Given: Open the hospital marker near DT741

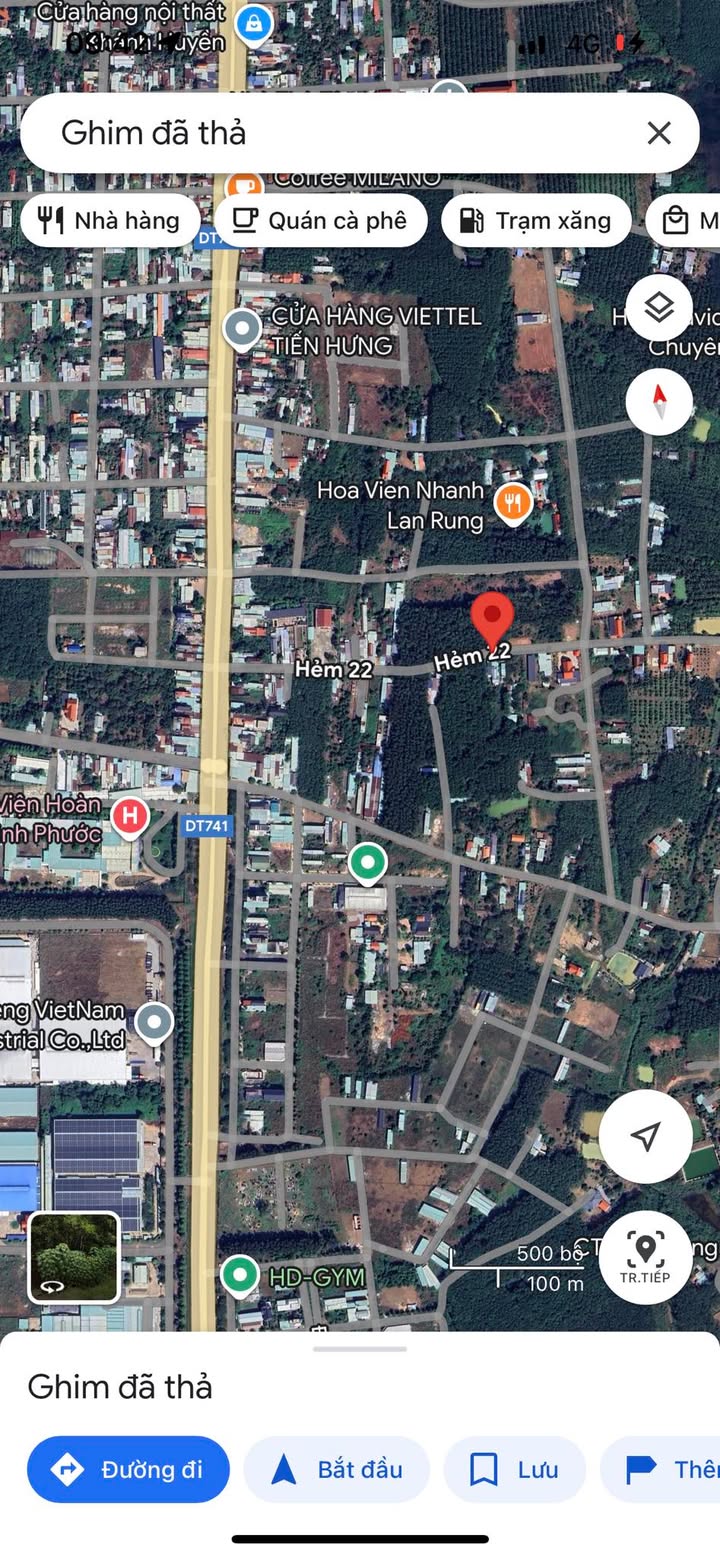Looking at the screenshot, I should click(129, 817).
